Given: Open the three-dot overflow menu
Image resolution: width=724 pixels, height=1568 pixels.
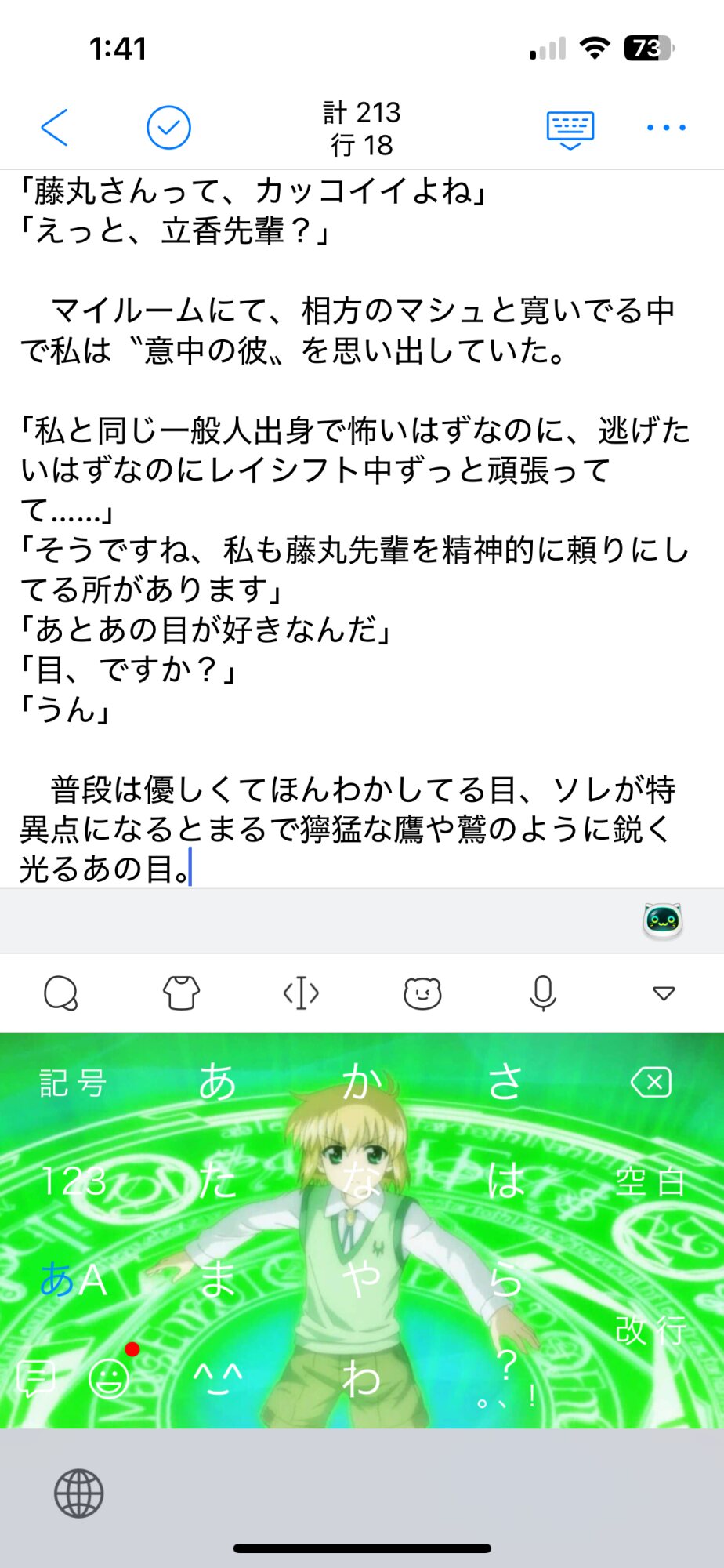Looking at the screenshot, I should tap(666, 128).
